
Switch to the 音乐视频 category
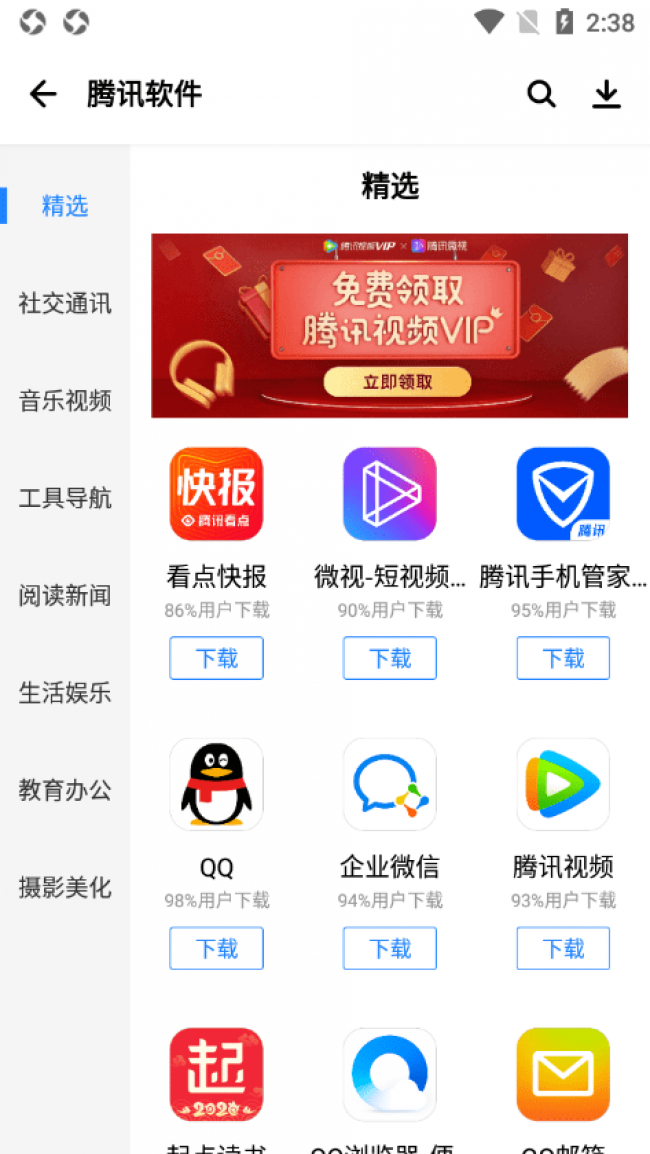coord(65,401)
